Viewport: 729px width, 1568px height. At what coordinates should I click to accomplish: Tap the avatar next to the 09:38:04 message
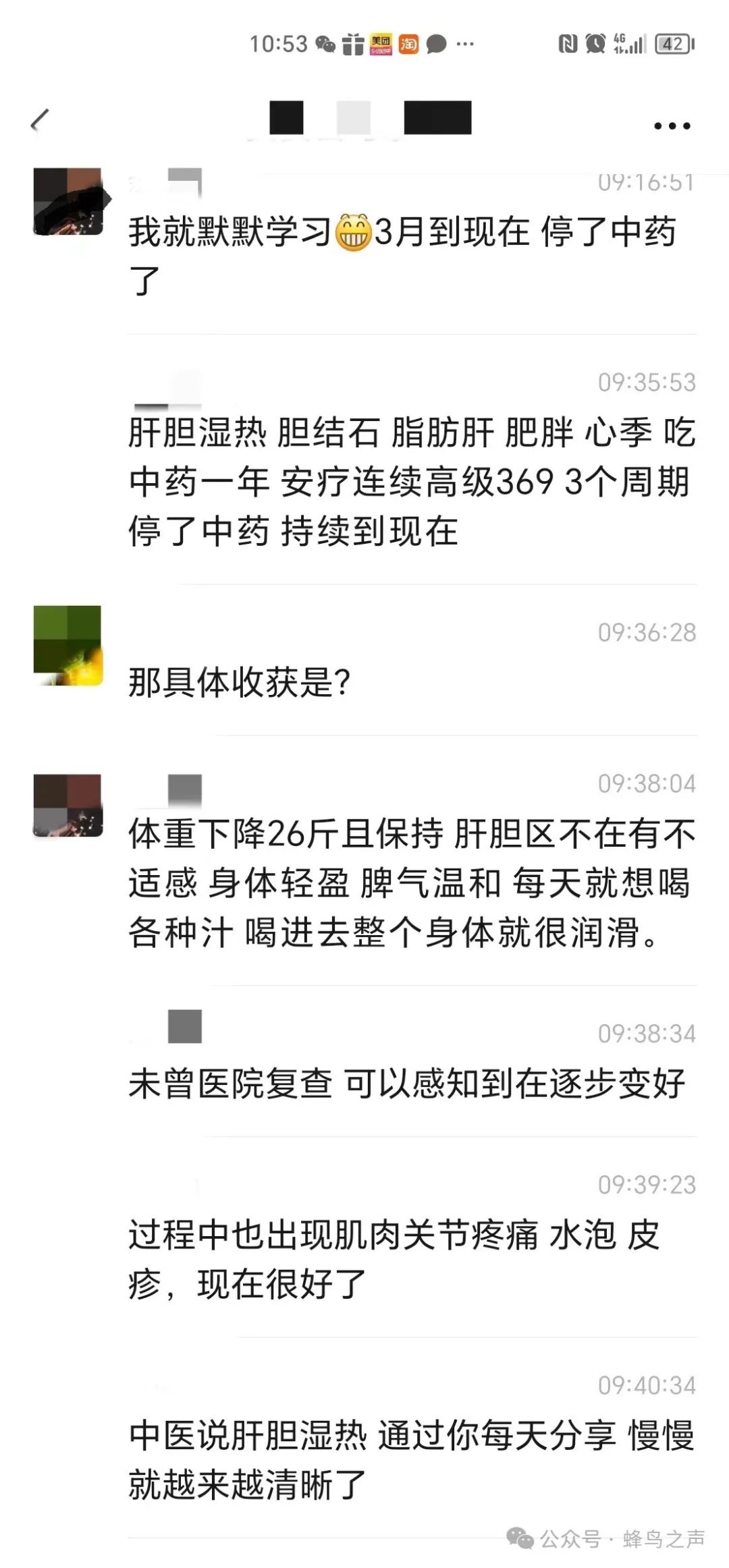coord(67,806)
